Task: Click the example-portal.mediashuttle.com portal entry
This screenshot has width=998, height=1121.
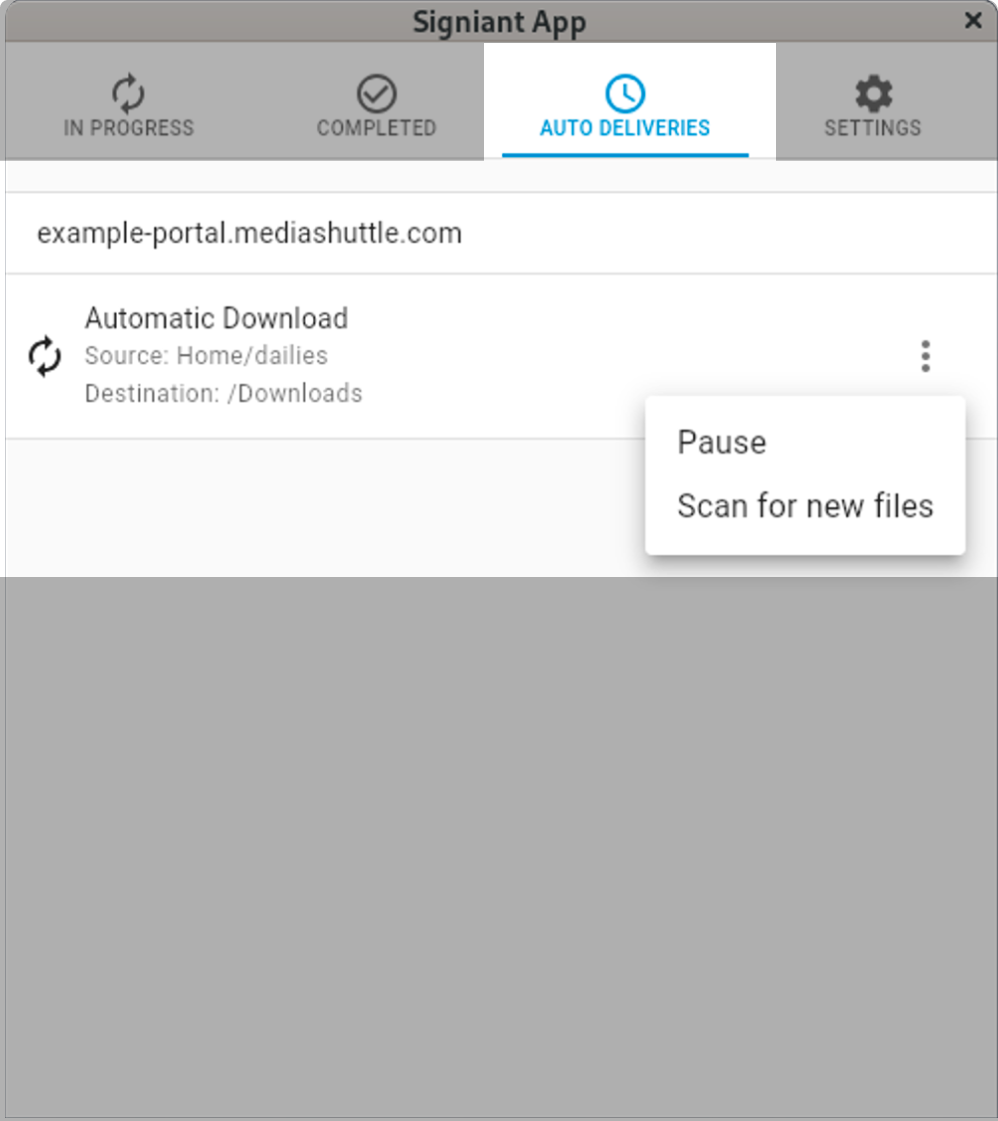Action: point(249,232)
